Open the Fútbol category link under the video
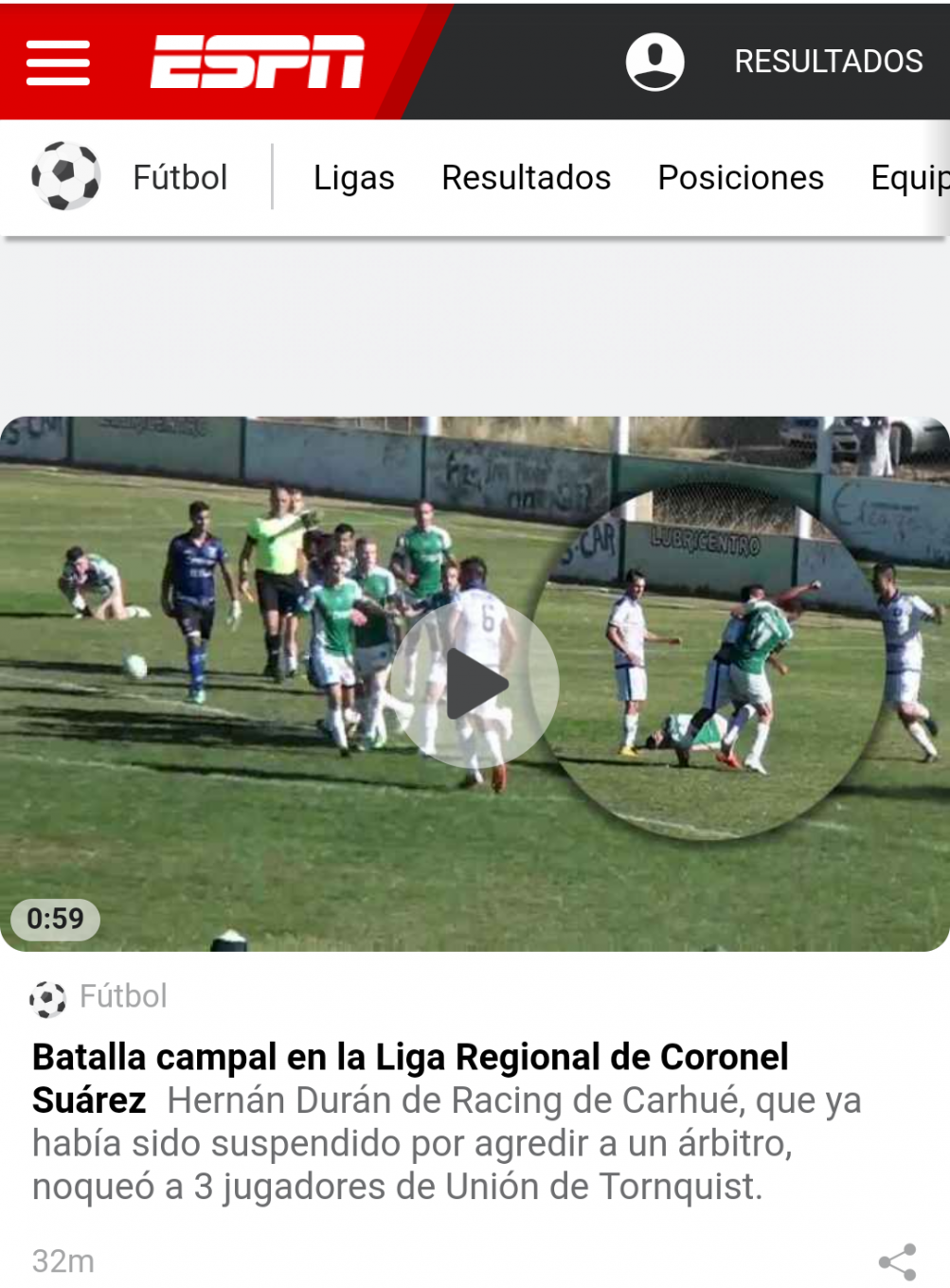The height and width of the screenshot is (1288, 950). (123, 996)
